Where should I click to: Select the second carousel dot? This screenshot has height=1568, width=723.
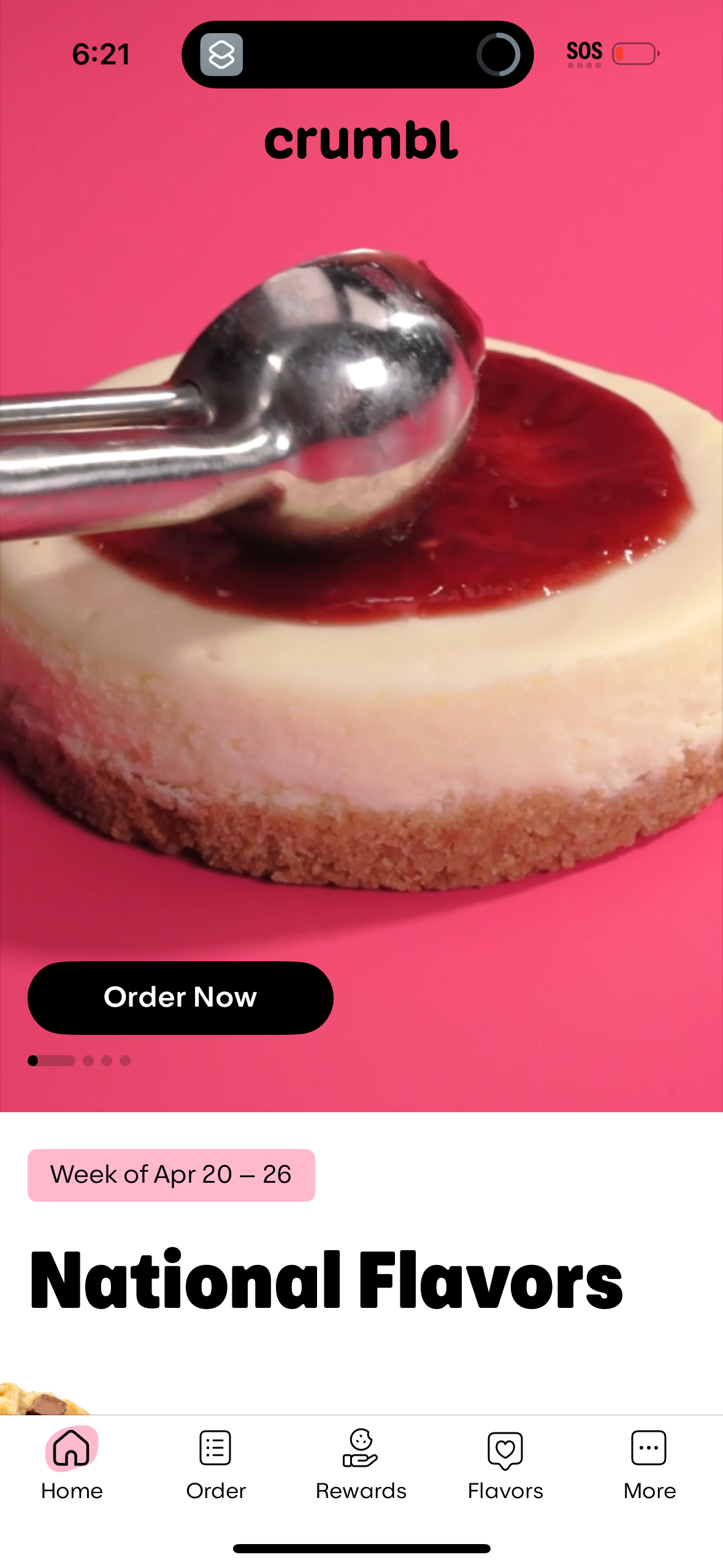[x=89, y=1060]
